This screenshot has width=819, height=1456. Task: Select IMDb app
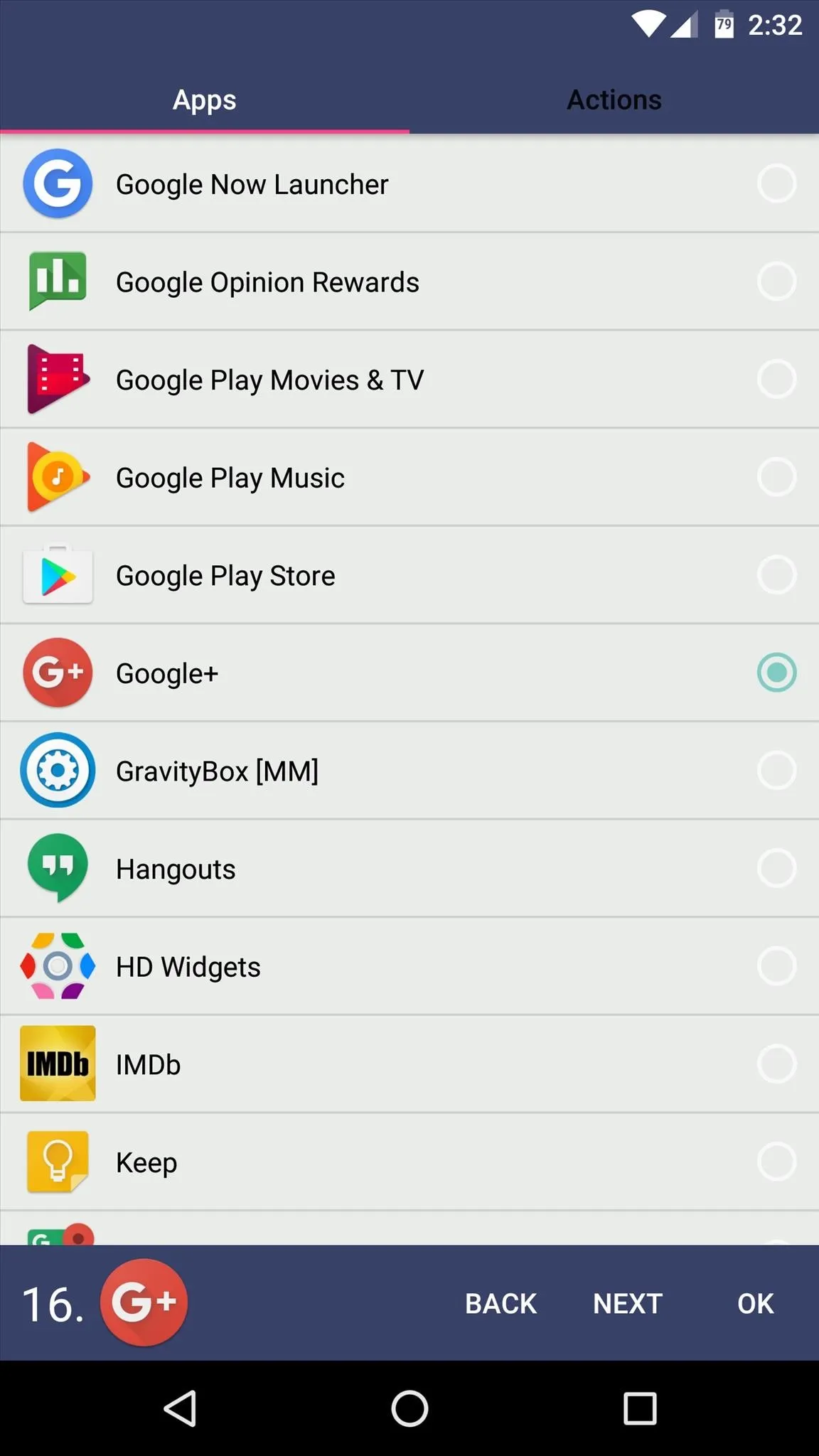[409, 1064]
